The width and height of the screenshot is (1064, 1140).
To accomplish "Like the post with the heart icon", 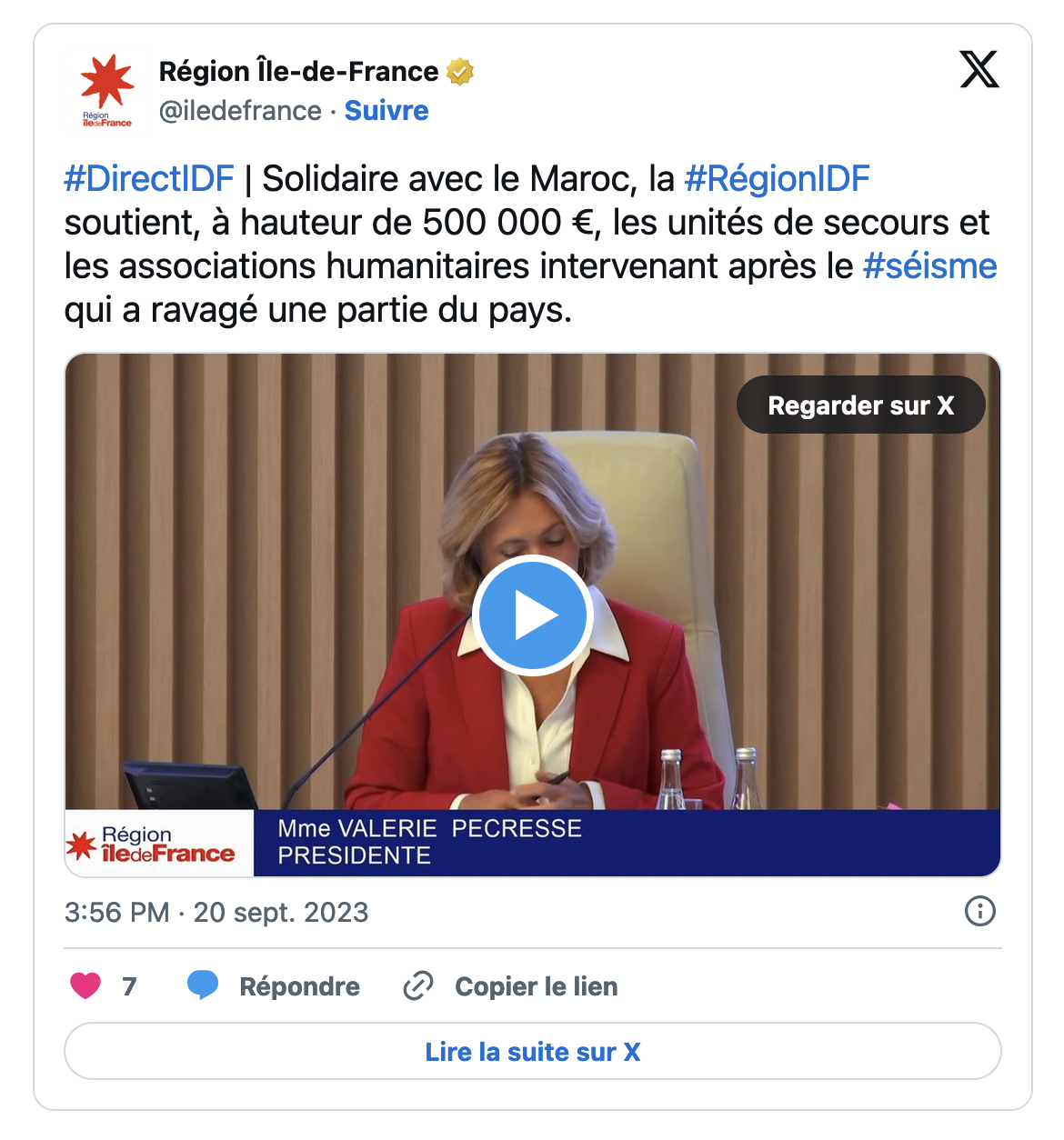I will pyautogui.click(x=85, y=985).
